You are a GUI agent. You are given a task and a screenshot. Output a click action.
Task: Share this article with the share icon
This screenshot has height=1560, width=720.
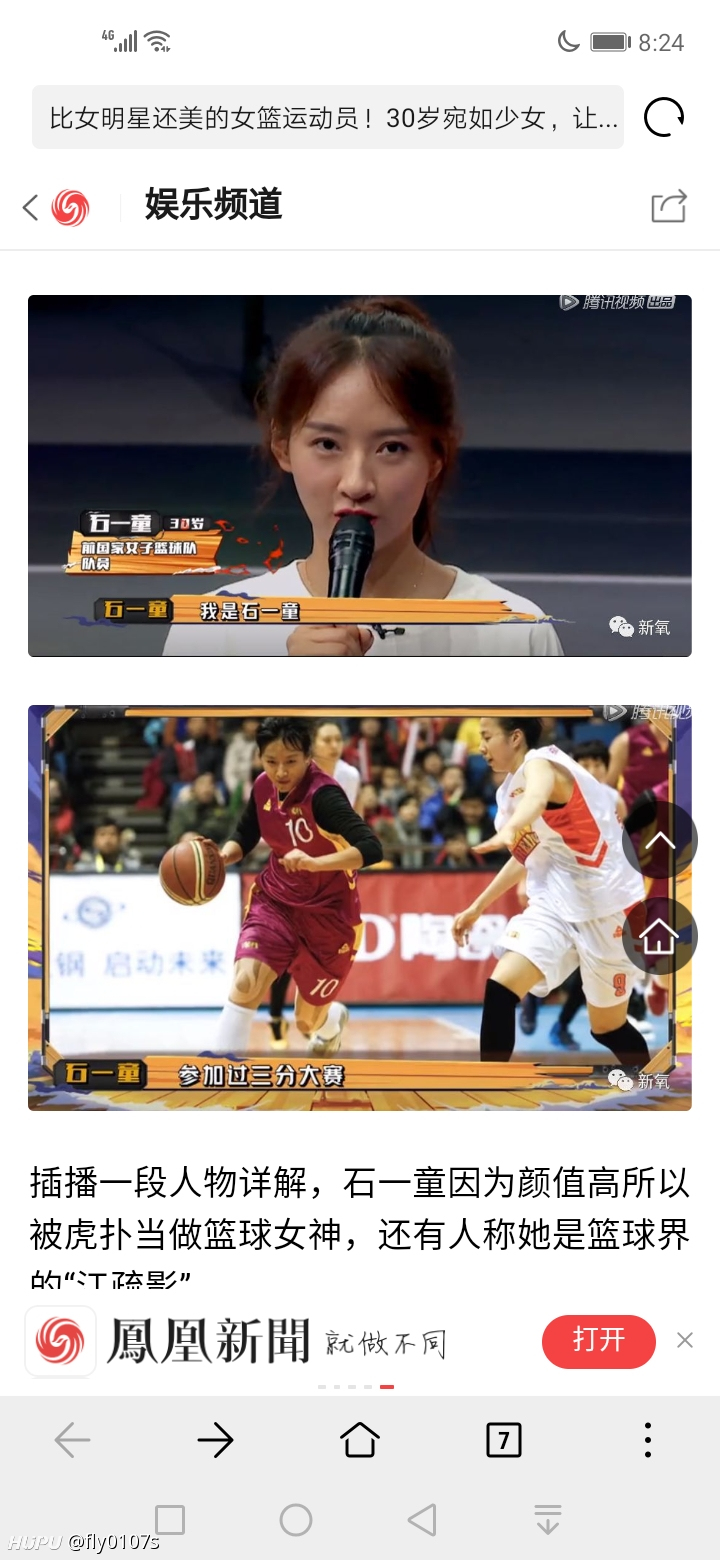click(669, 206)
